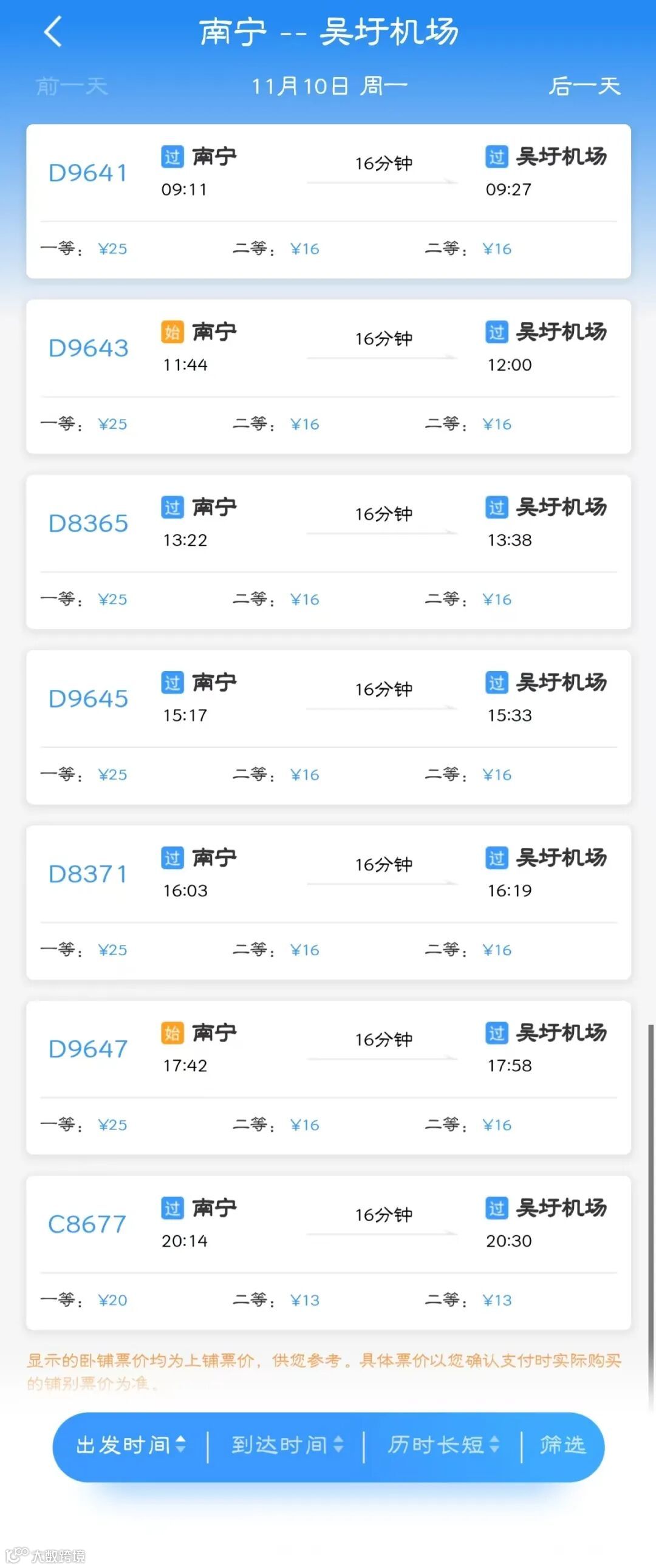Click the 过 badge beside 南宁 on C8677
The width and height of the screenshot is (656, 1568).
click(173, 1208)
